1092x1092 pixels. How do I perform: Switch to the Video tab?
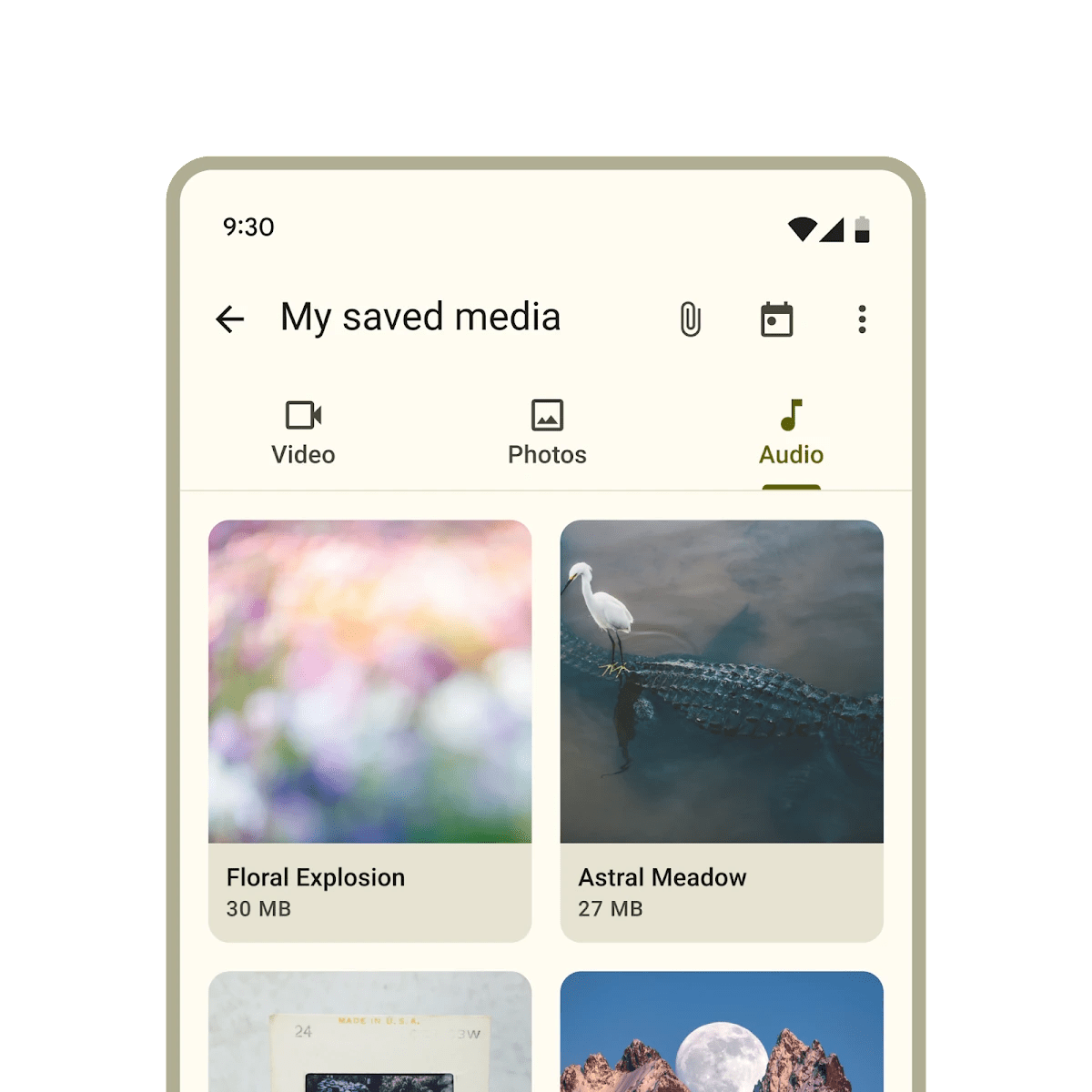coord(303,433)
